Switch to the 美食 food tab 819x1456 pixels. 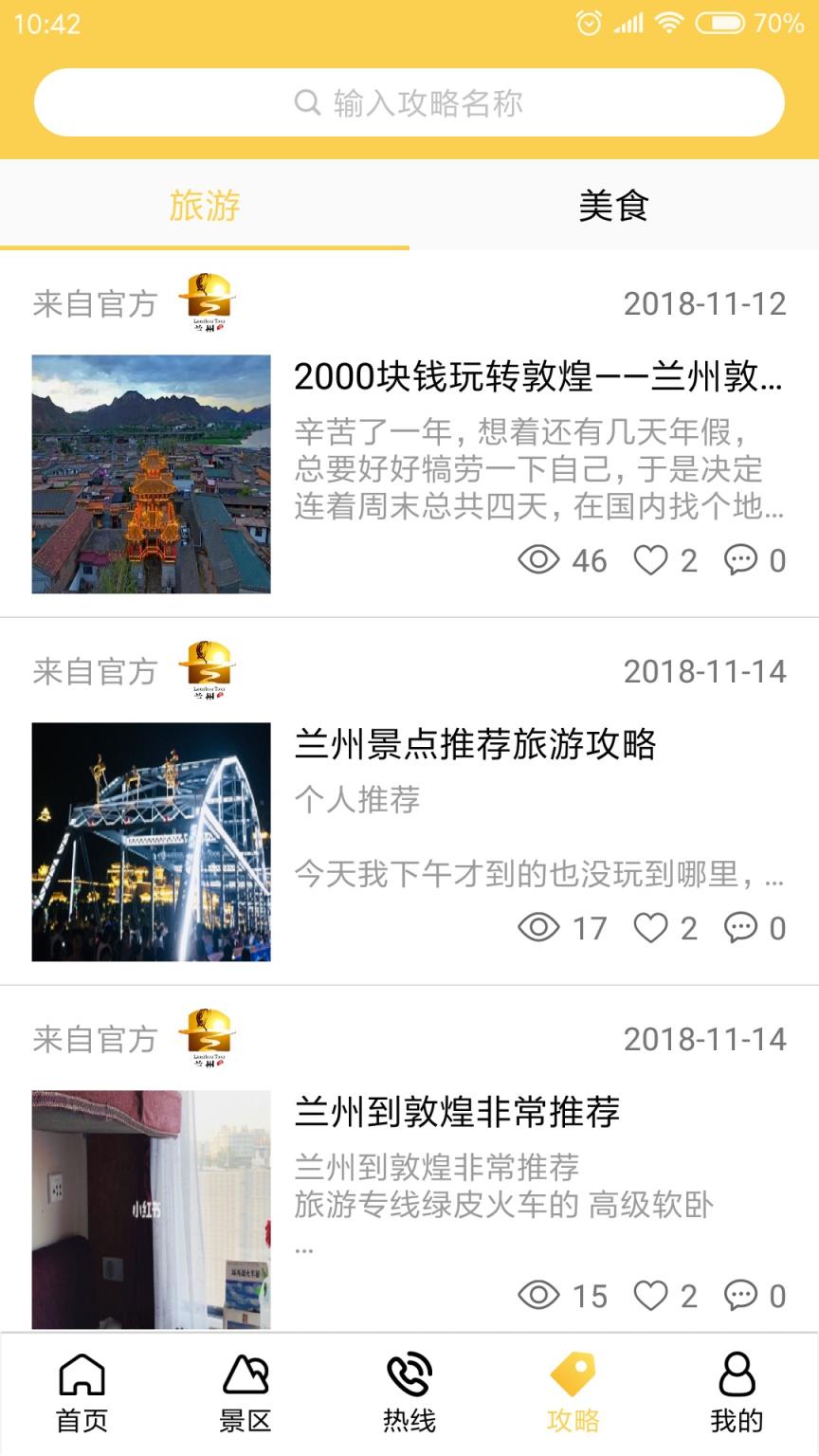[x=614, y=207]
